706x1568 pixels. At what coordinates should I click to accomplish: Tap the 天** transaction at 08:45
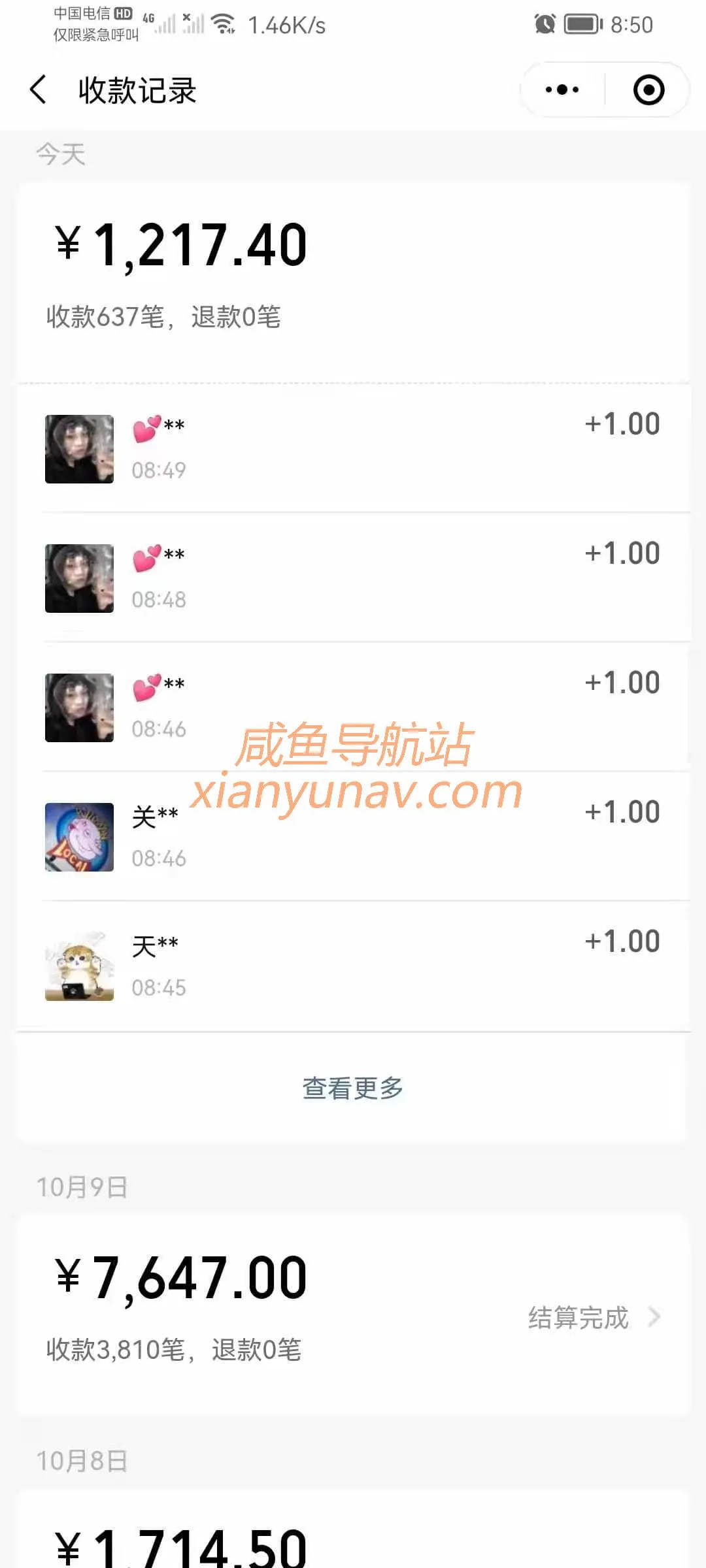[353, 965]
